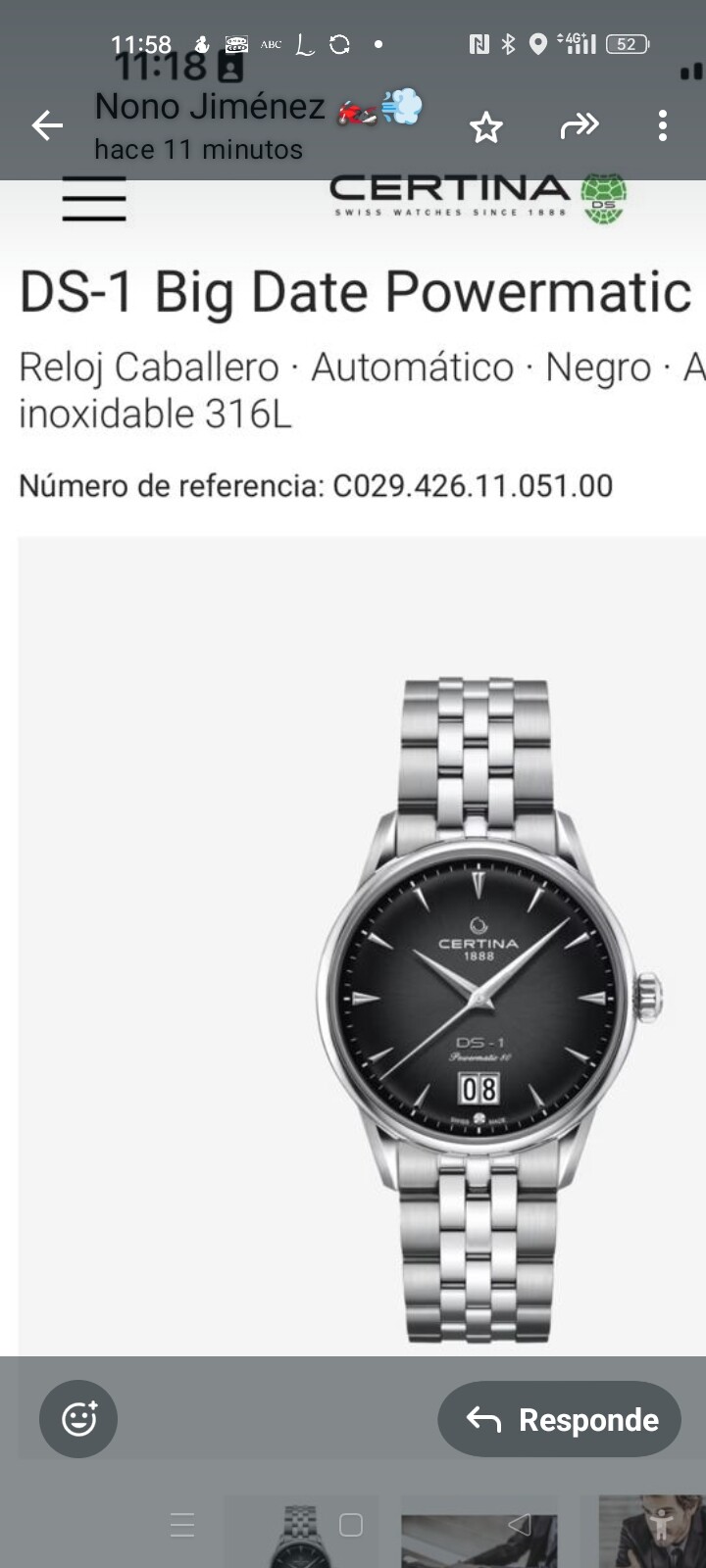Tap the system home button
The width and height of the screenshot is (706, 1568).
(x=351, y=1525)
